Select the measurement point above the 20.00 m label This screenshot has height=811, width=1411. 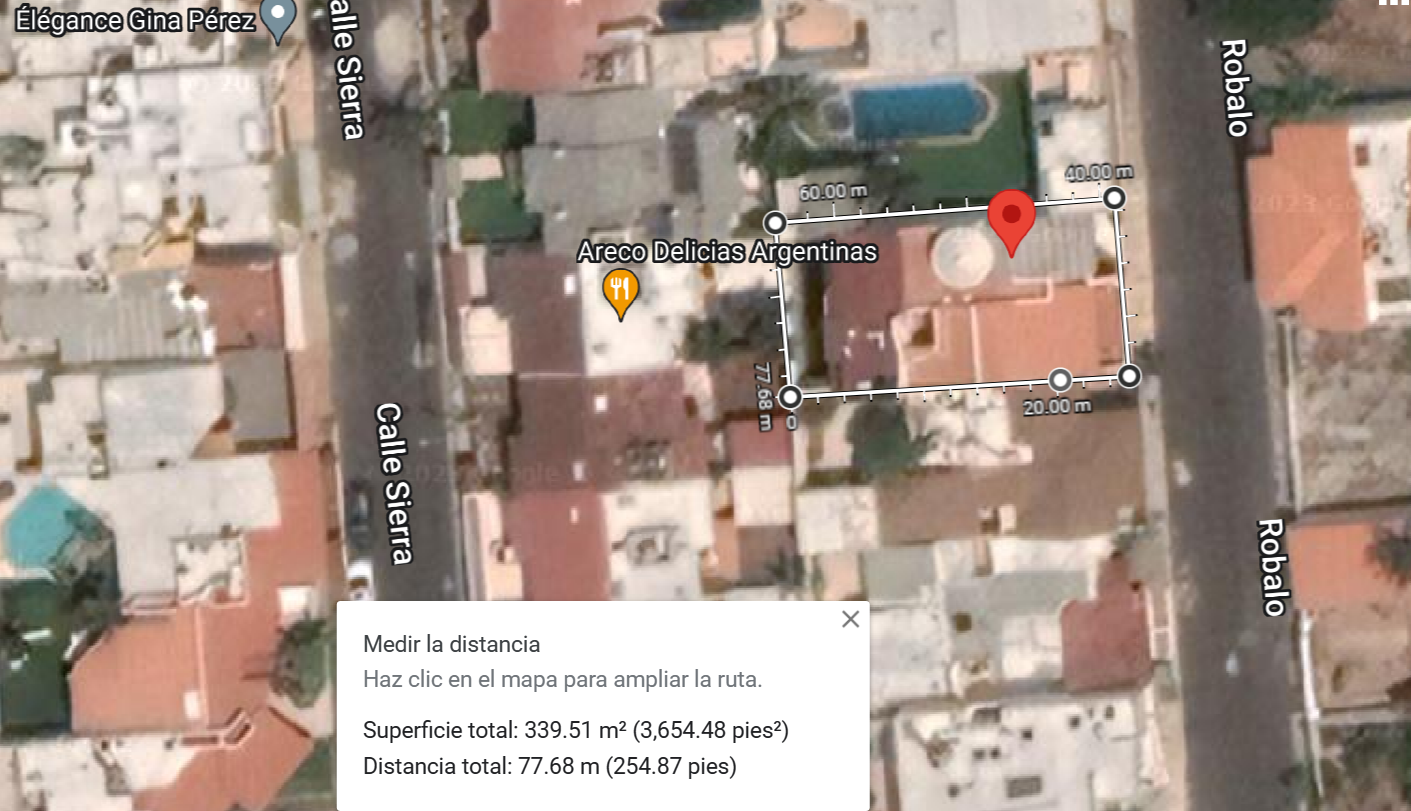click(x=1060, y=380)
